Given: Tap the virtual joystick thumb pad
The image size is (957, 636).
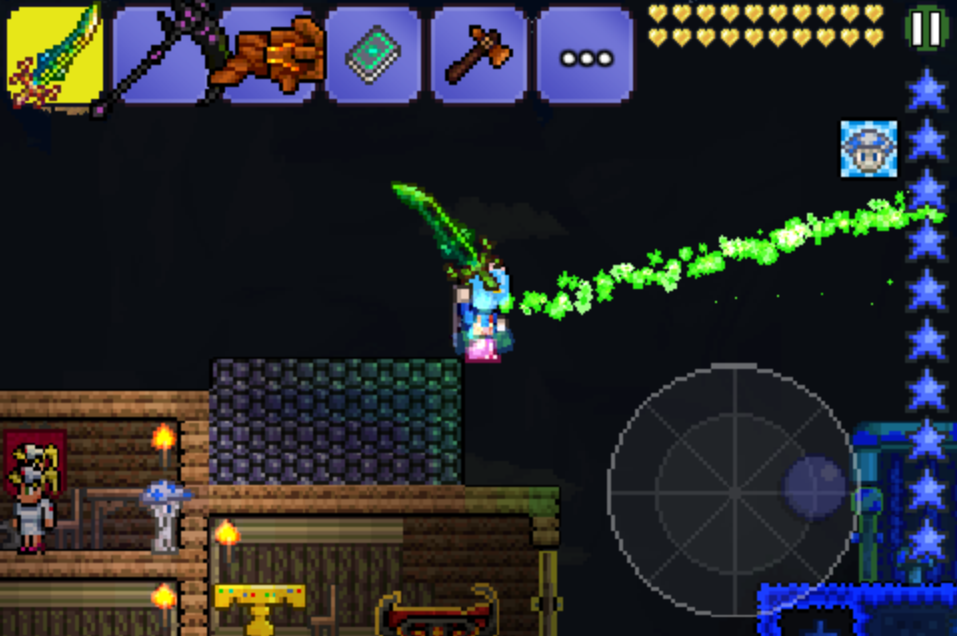Looking at the screenshot, I should [x=814, y=486].
